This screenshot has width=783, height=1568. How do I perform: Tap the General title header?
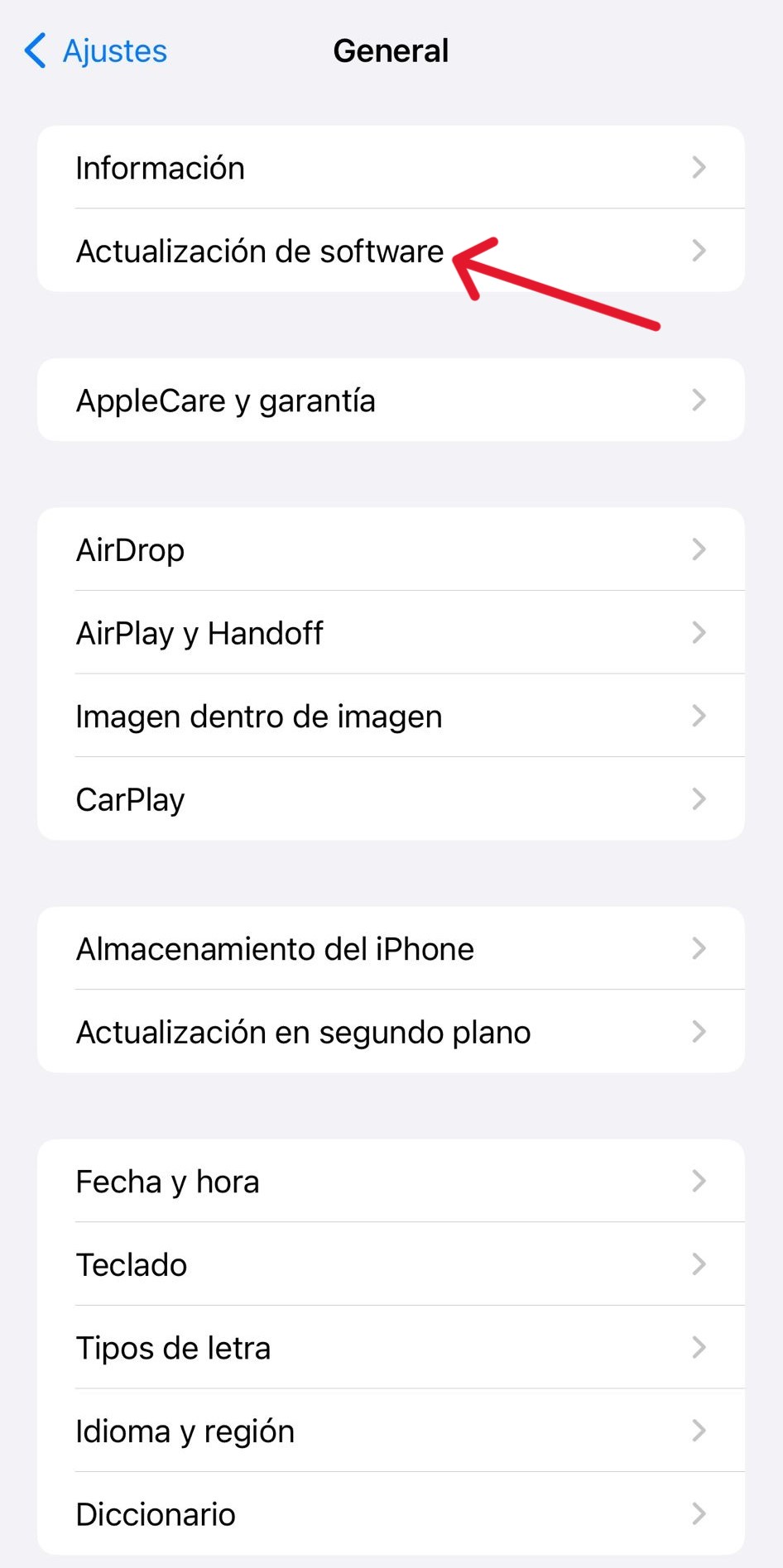click(x=391, y=50)
